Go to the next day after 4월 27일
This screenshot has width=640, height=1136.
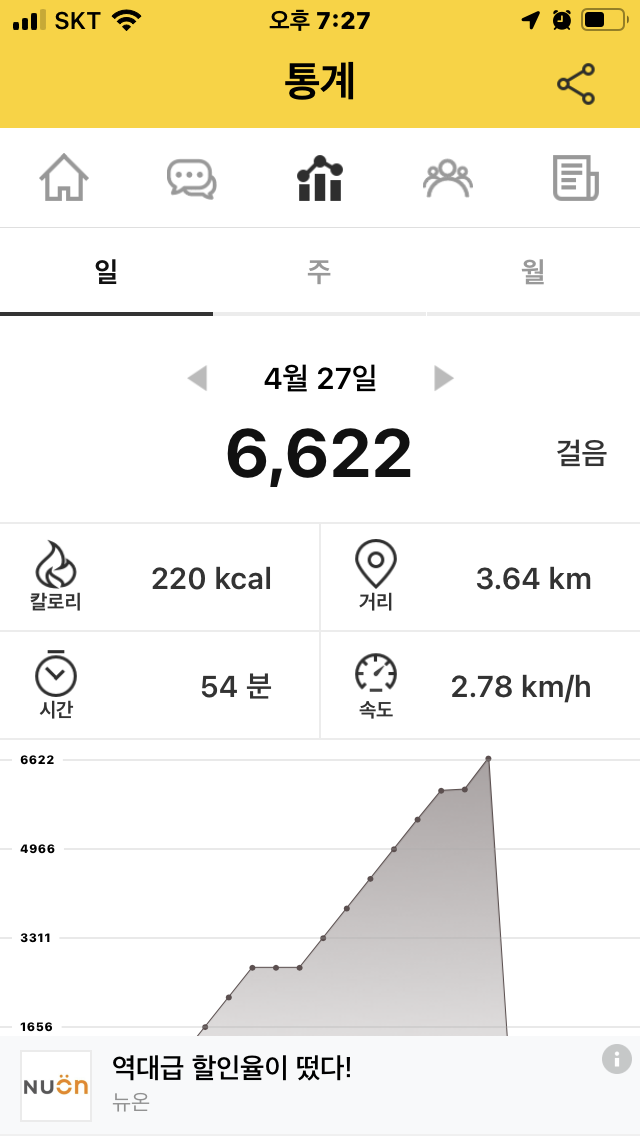coord(444,378)
